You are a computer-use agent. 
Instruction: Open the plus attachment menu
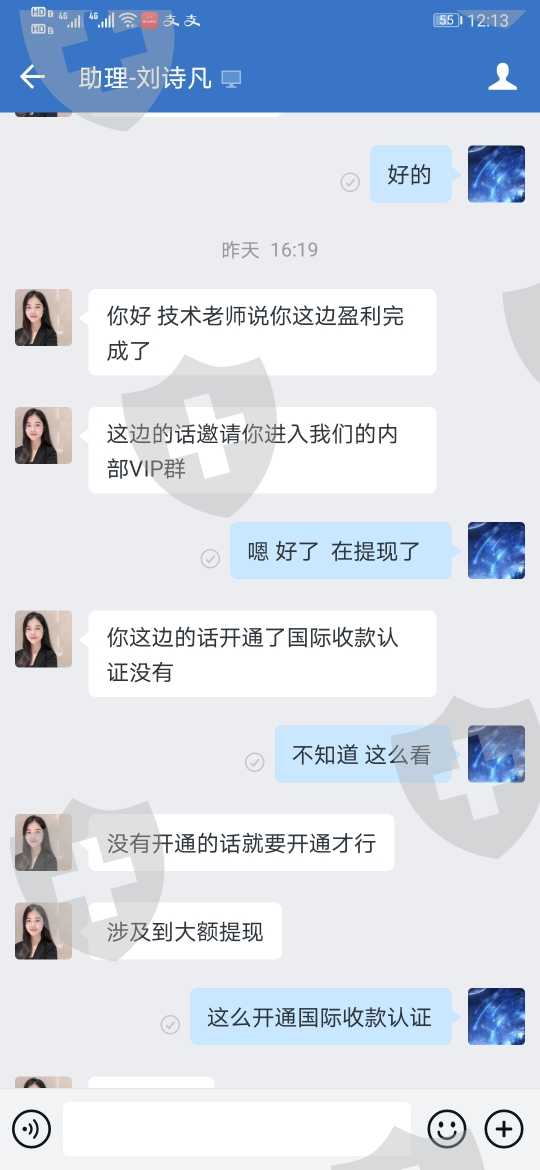(504, 1128)
